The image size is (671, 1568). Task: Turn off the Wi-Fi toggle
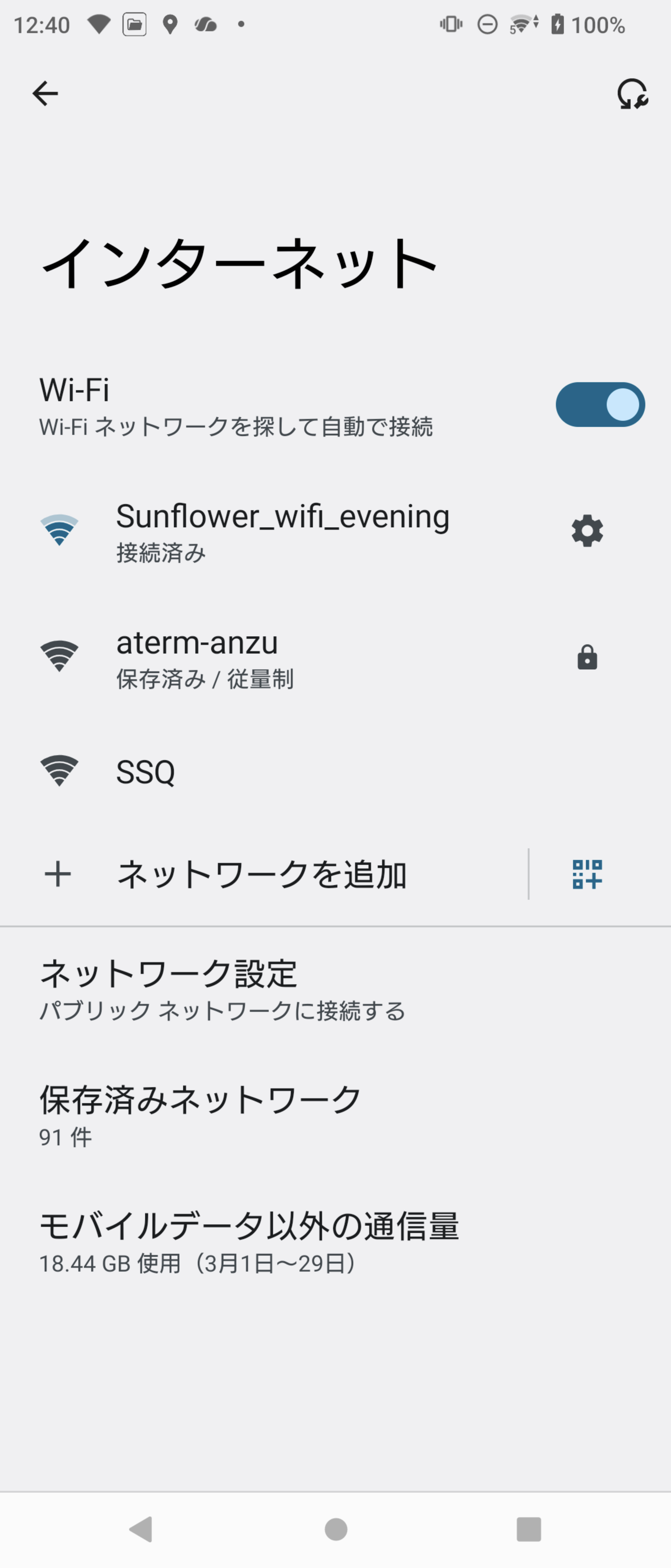(x=599, y=404)
